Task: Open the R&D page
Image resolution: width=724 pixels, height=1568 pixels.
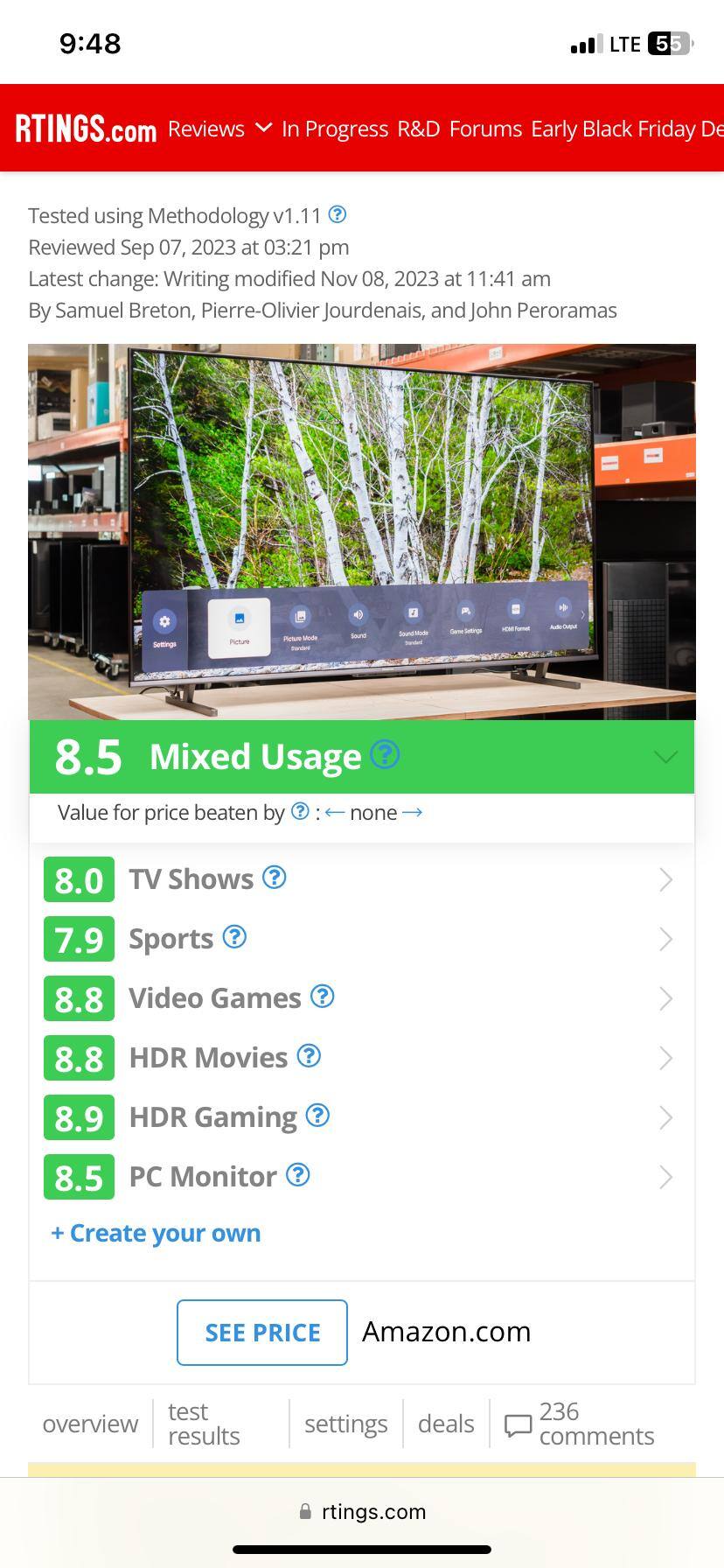Action: 418,129
